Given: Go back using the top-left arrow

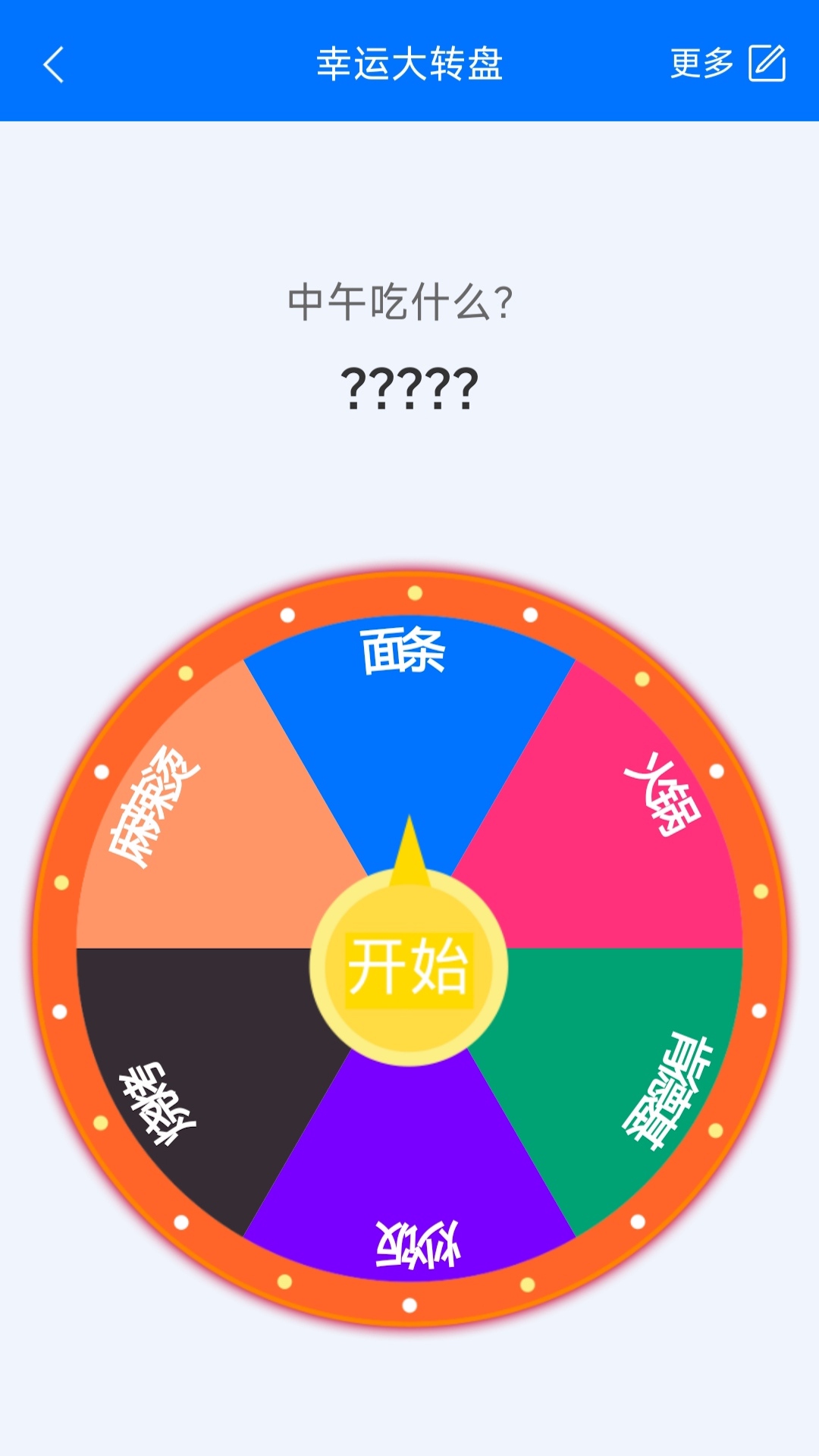Looking at the screenshot, I should [x=53, y=64].
